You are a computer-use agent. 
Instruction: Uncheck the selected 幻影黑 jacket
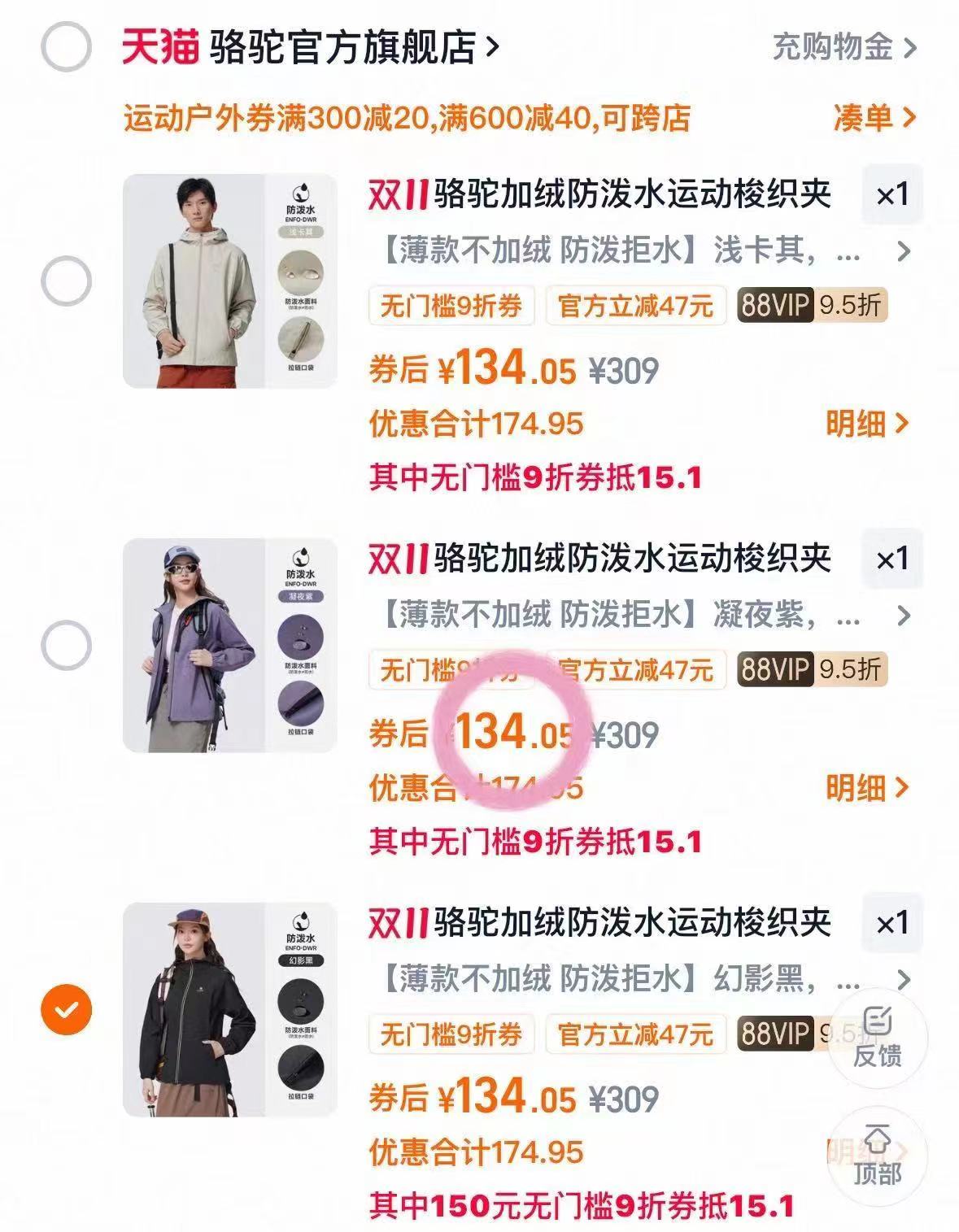67,1009
